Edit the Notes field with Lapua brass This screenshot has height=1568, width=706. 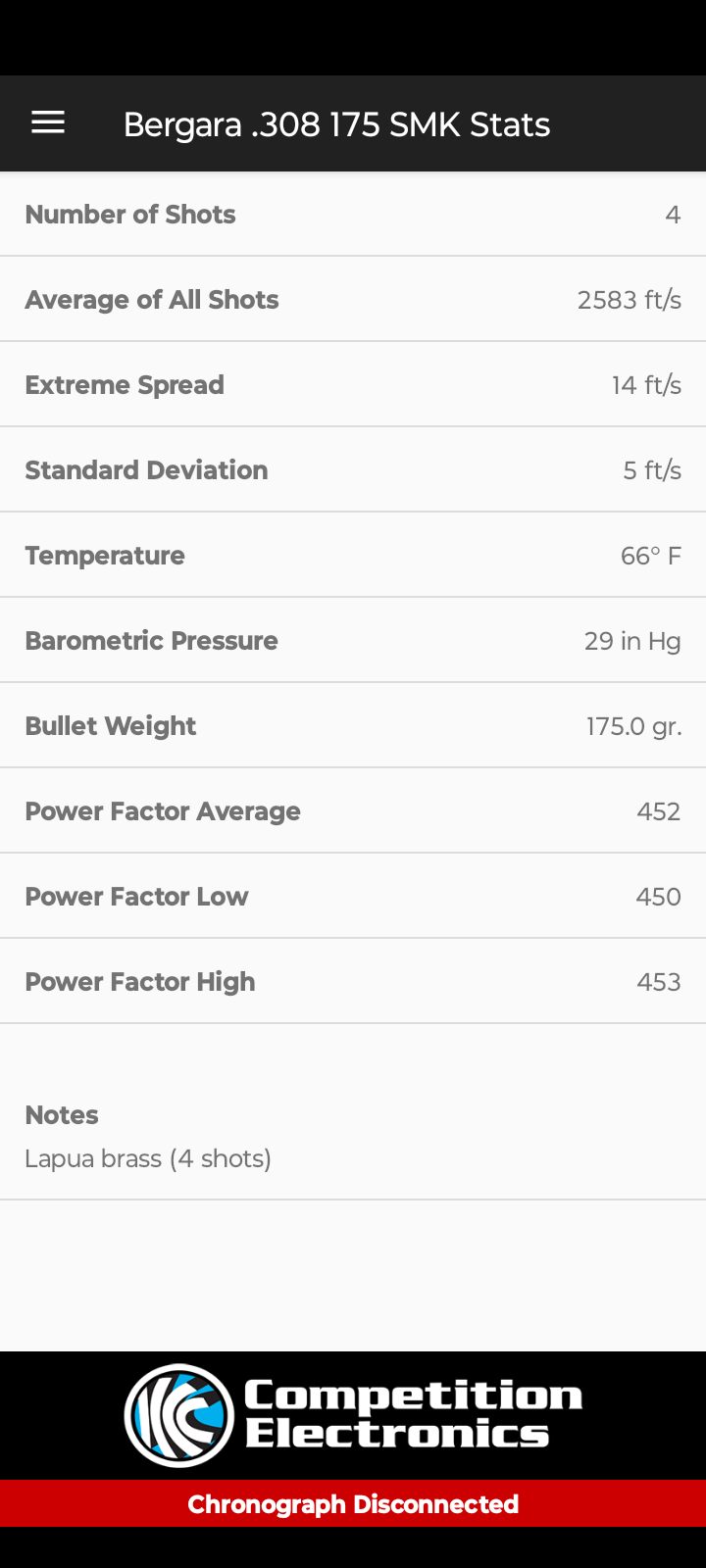148,1158
